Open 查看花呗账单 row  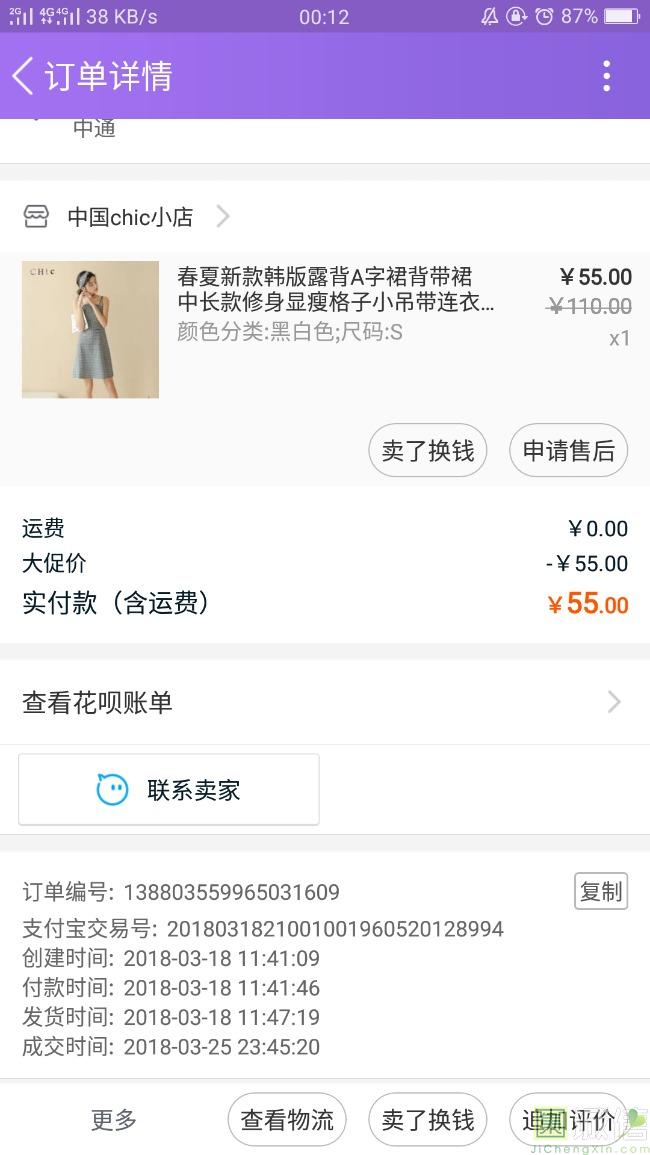point(324,702)
